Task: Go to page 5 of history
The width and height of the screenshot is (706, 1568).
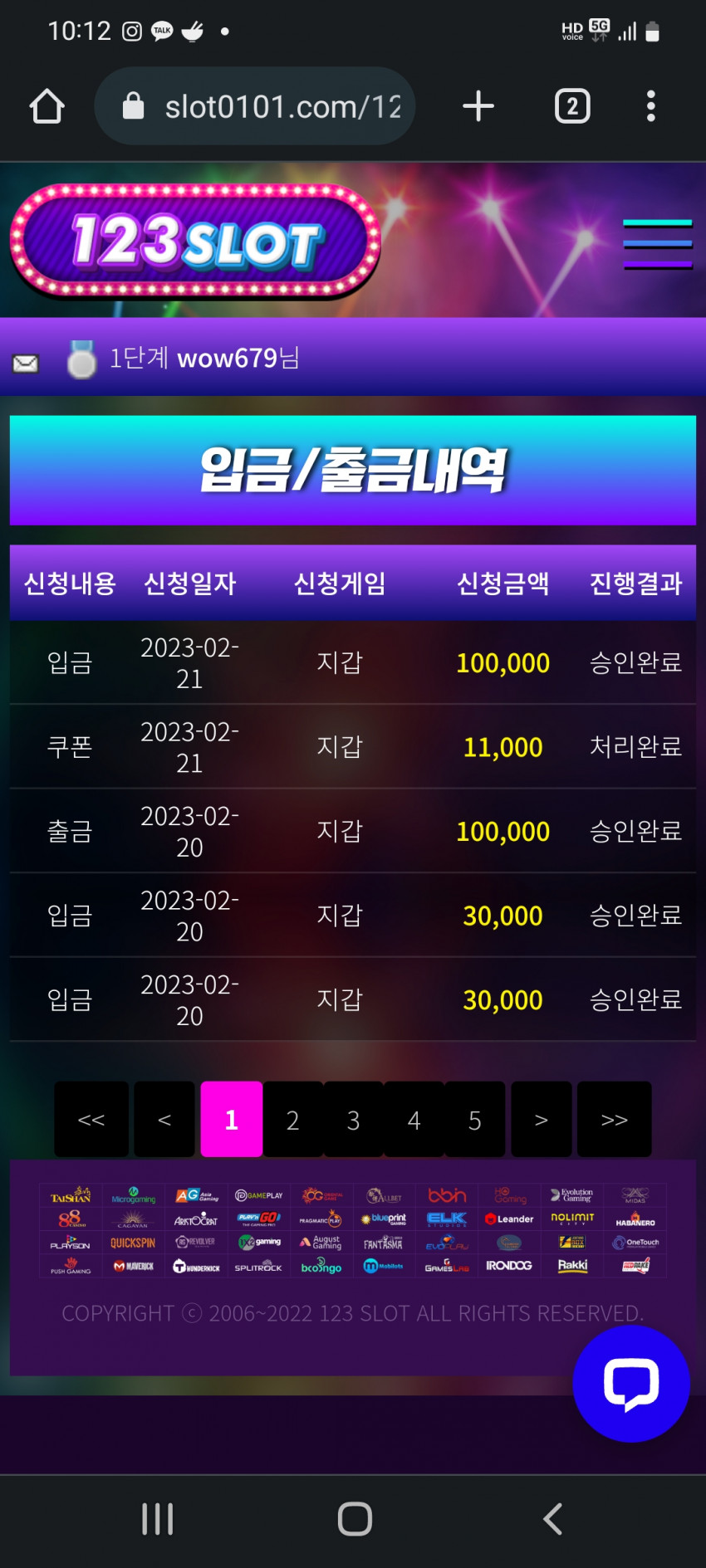Action: (x=474, y=1120)
